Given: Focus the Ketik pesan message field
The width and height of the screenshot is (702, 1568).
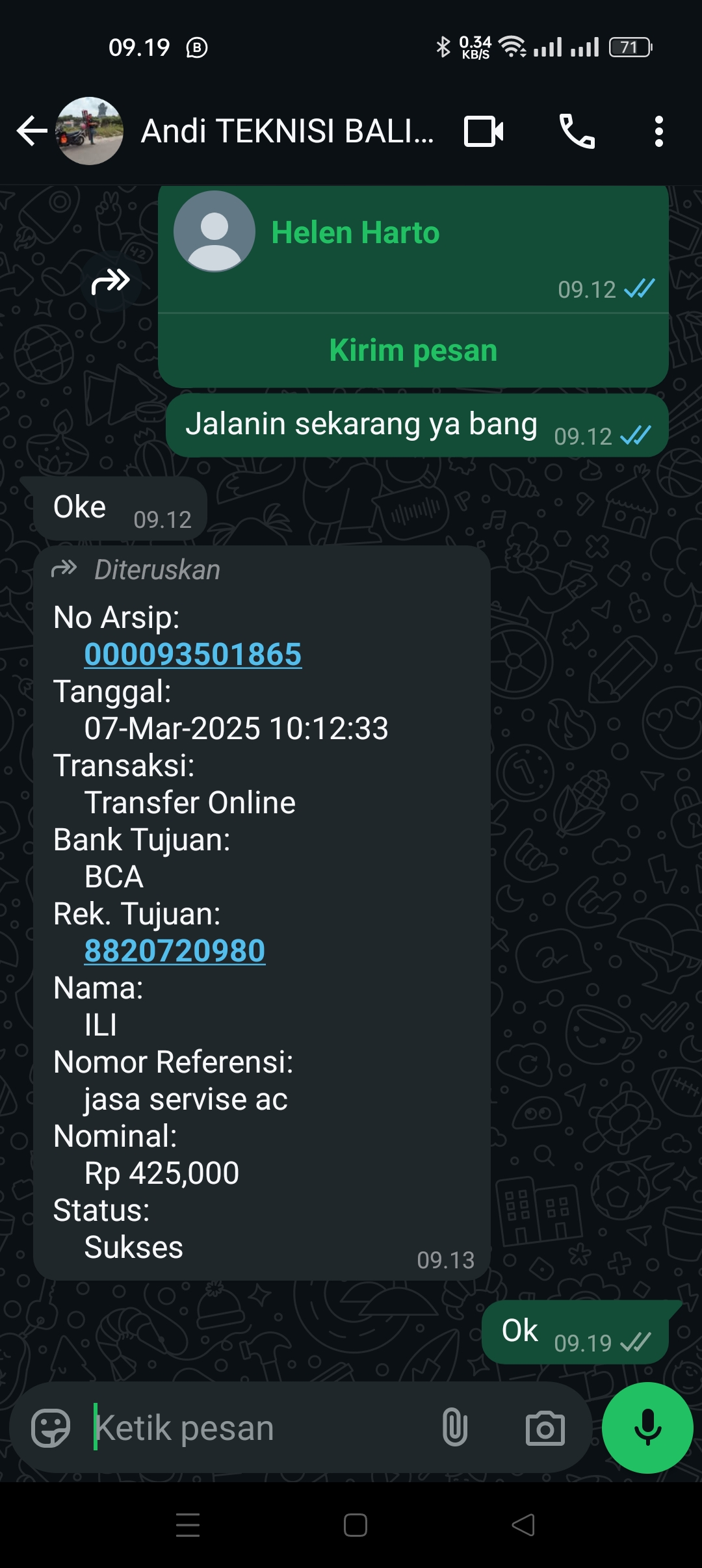Looking at the screenshot, I should point(260,1428).
